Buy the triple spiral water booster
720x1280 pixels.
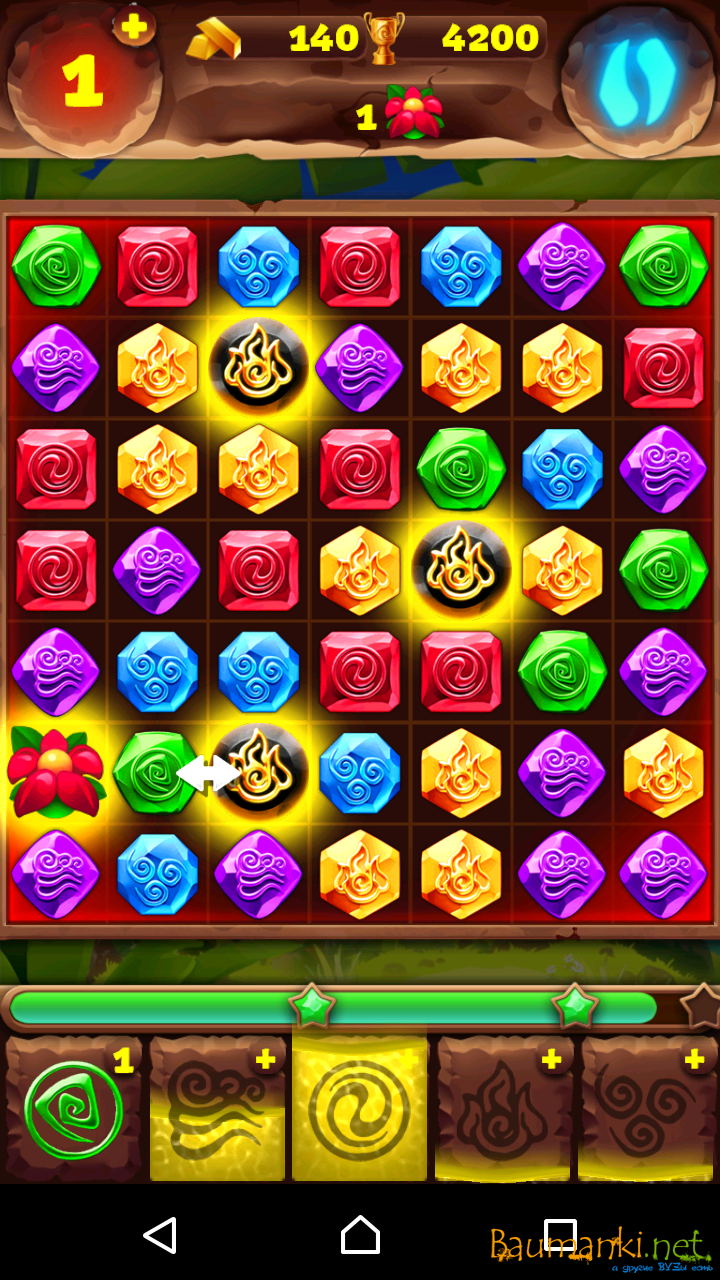pos(648,1110)
